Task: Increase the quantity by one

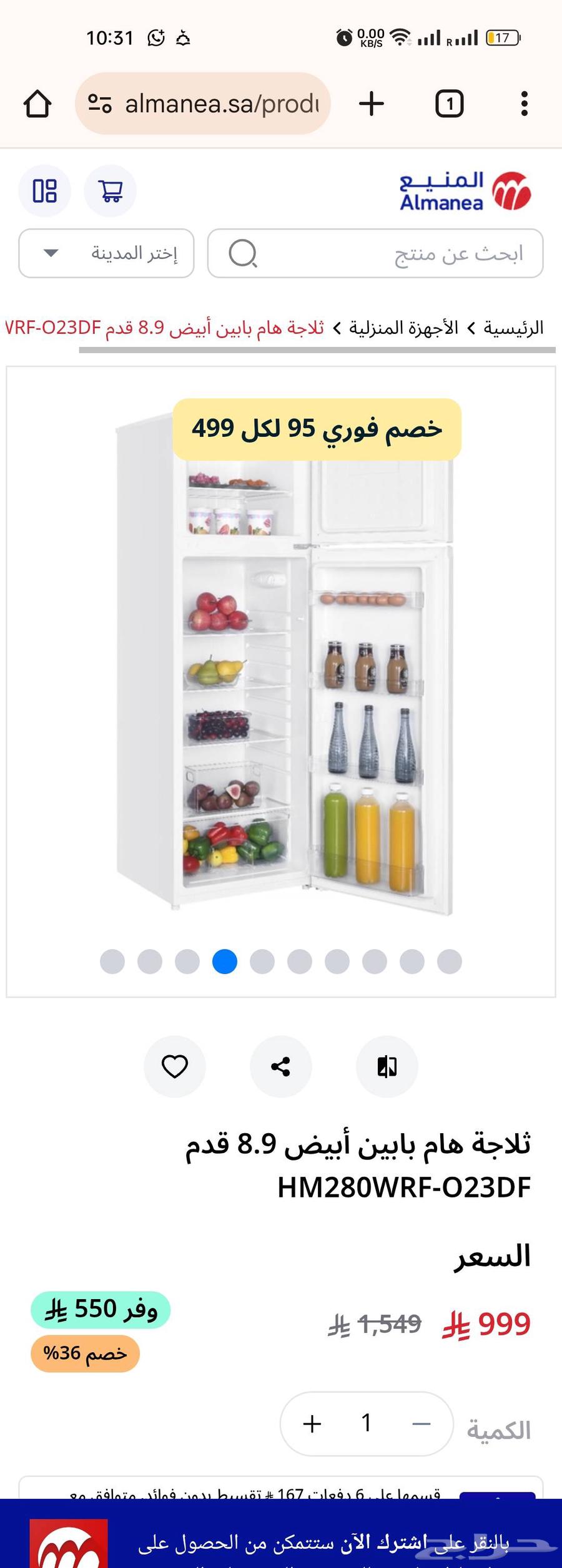Action: click(312, 1424)
